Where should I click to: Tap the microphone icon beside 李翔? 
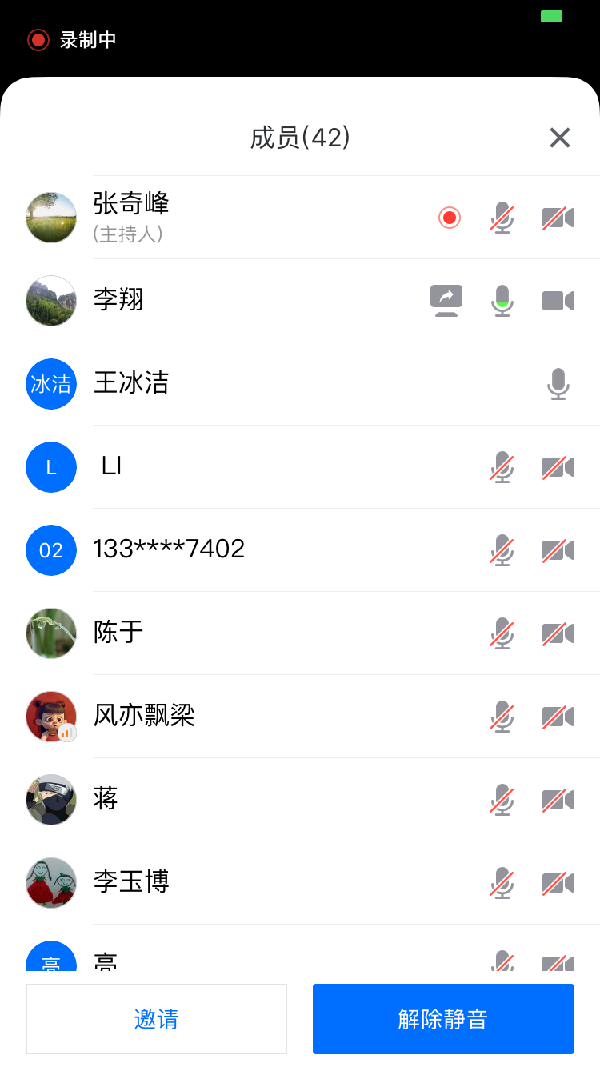click(x=502, y=300)
